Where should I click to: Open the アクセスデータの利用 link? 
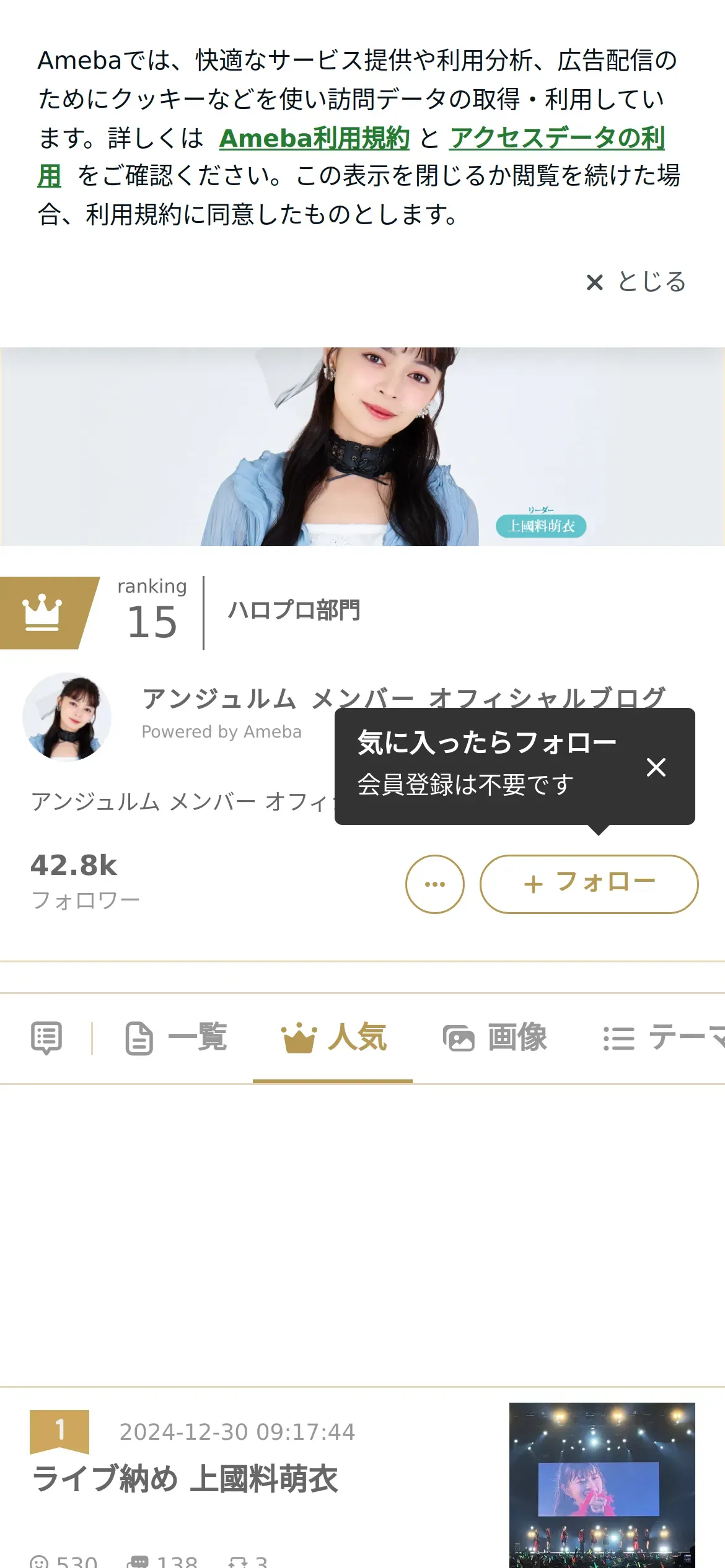coord(556,138)
